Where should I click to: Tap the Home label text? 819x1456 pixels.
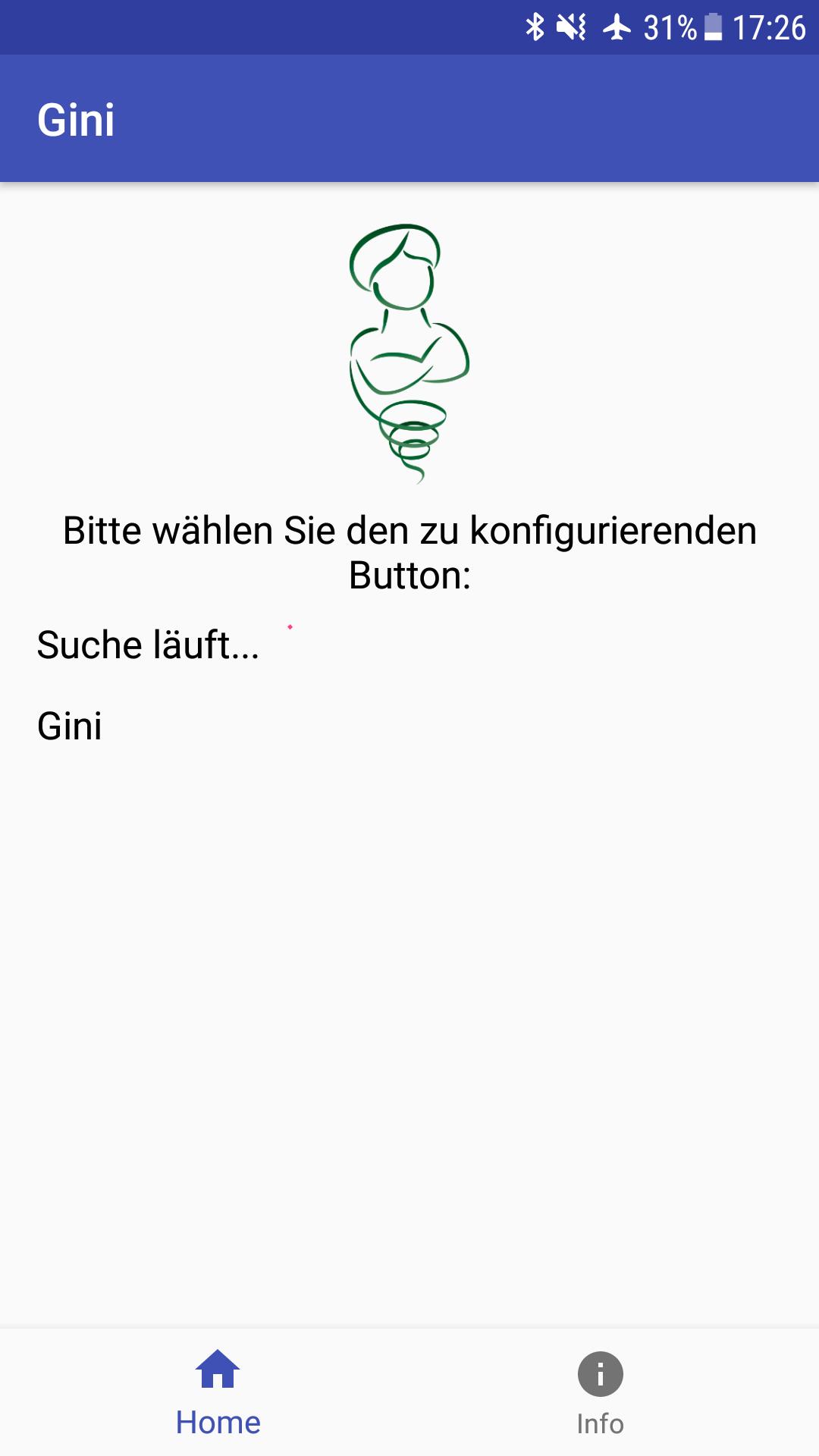point(218,1423)
